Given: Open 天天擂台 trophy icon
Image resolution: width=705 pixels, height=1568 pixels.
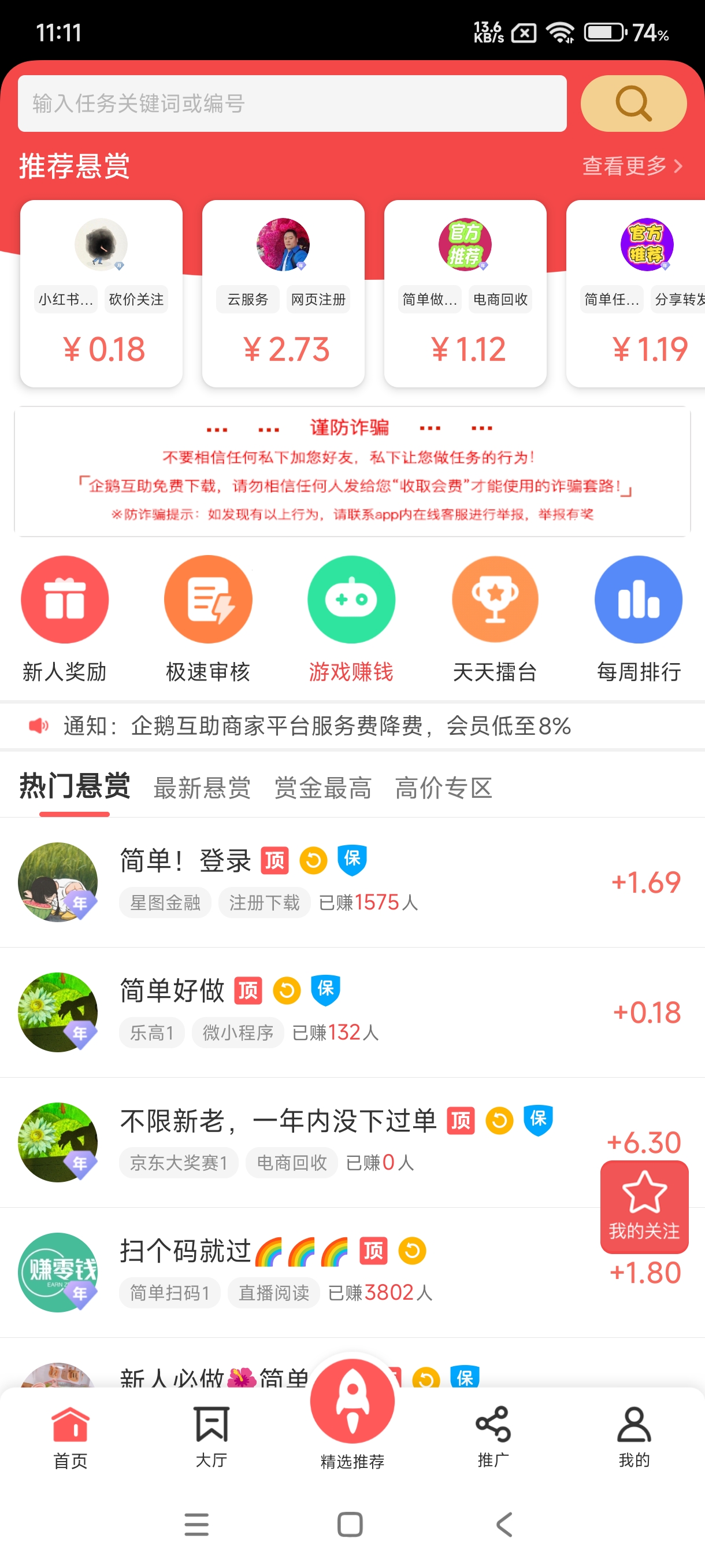Looking at the screenshot, I should (x=495, y=599).
